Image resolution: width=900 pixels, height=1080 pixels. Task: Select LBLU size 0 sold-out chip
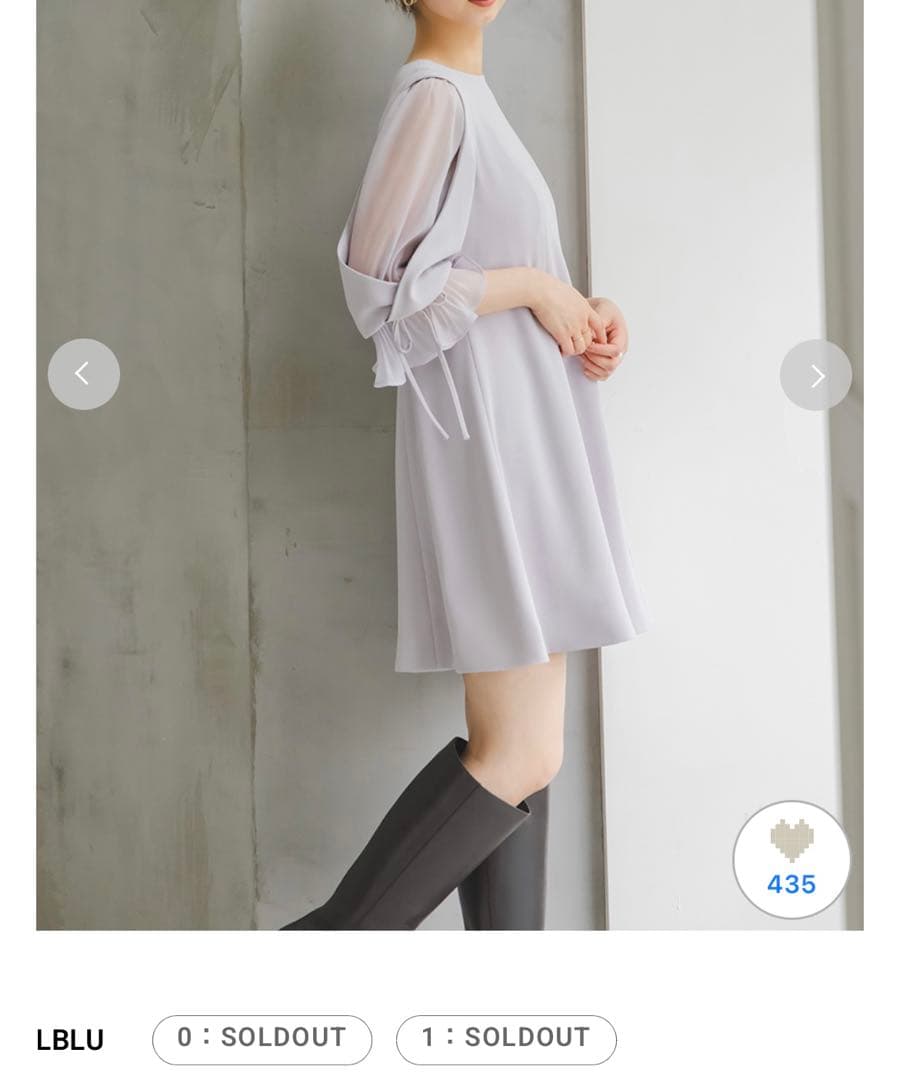[x=262, y=1039]
